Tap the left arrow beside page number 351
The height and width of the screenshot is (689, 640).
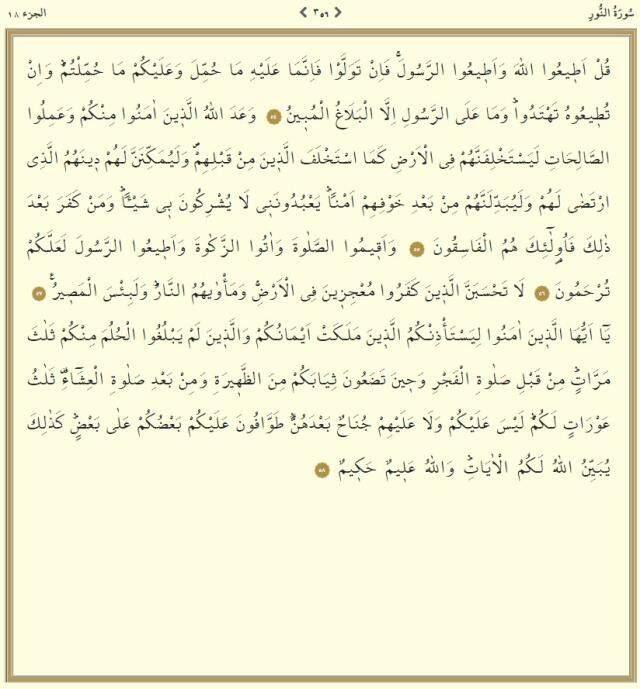pos(303,12)
